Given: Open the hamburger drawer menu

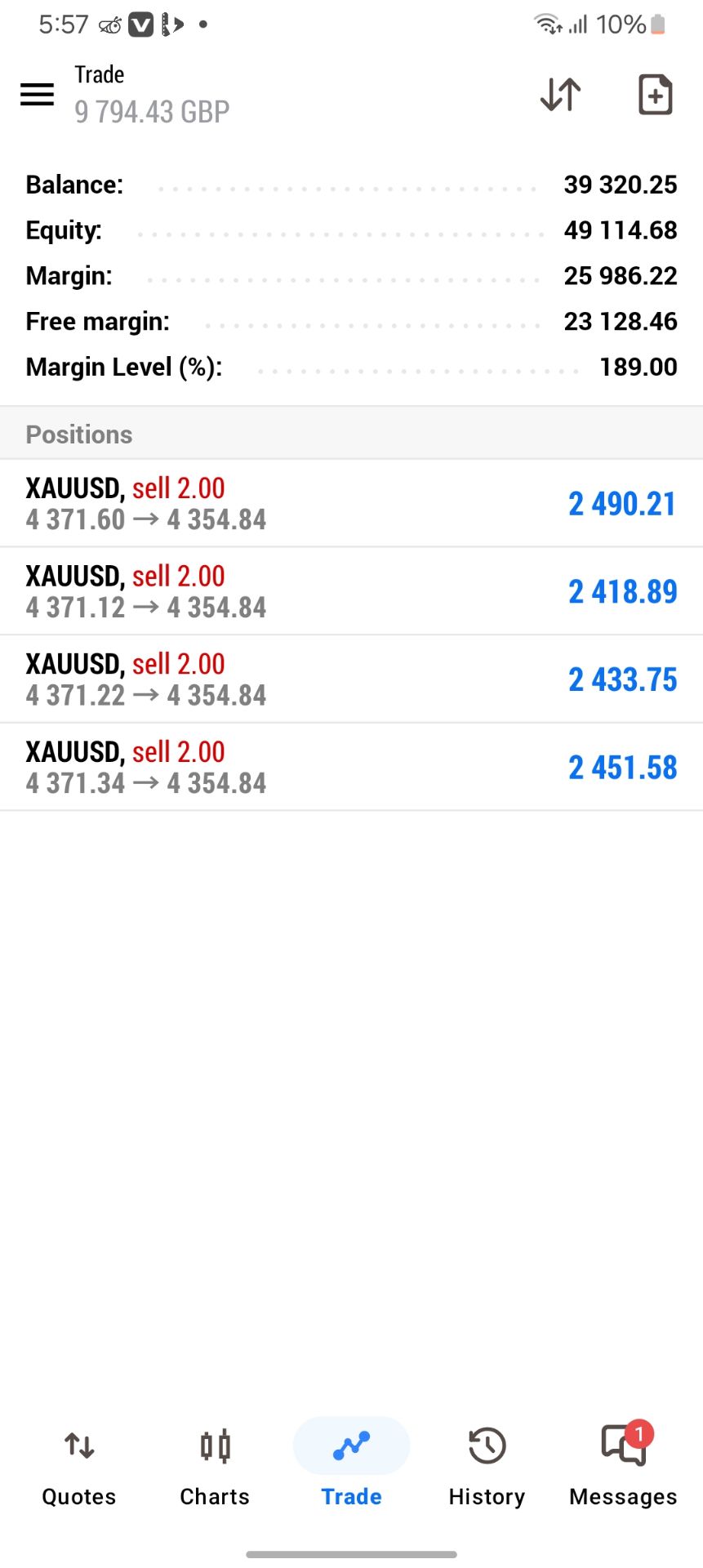Looking at the screenshot, I should [37, 95].
